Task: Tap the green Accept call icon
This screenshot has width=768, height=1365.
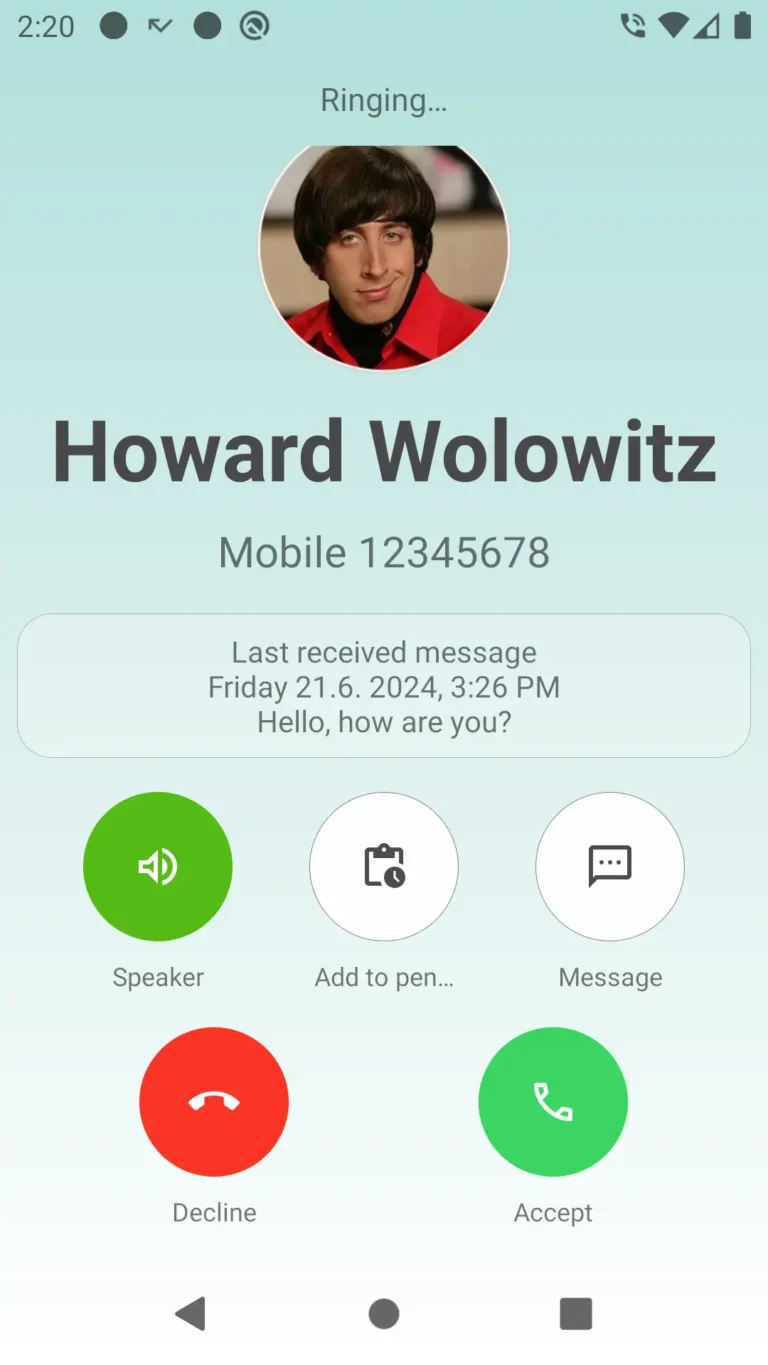Action: click(553, 1100)
